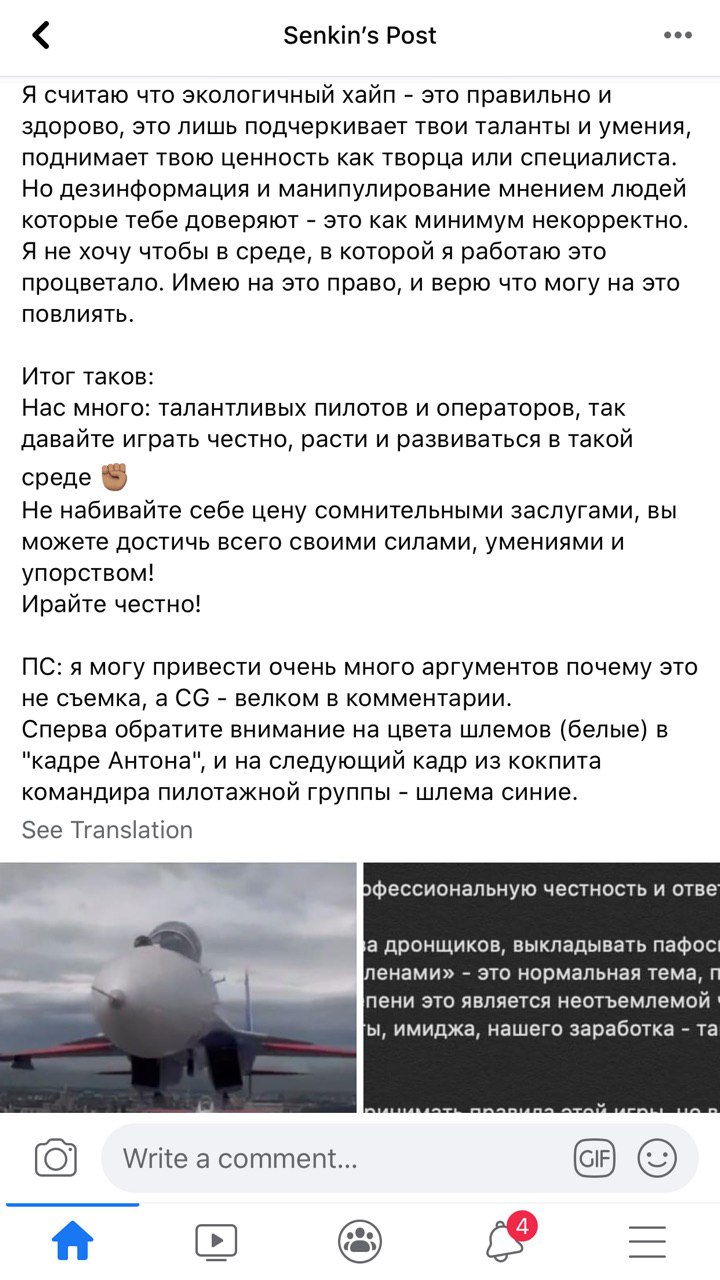Add a GIF to the comment

(594, 1158)
